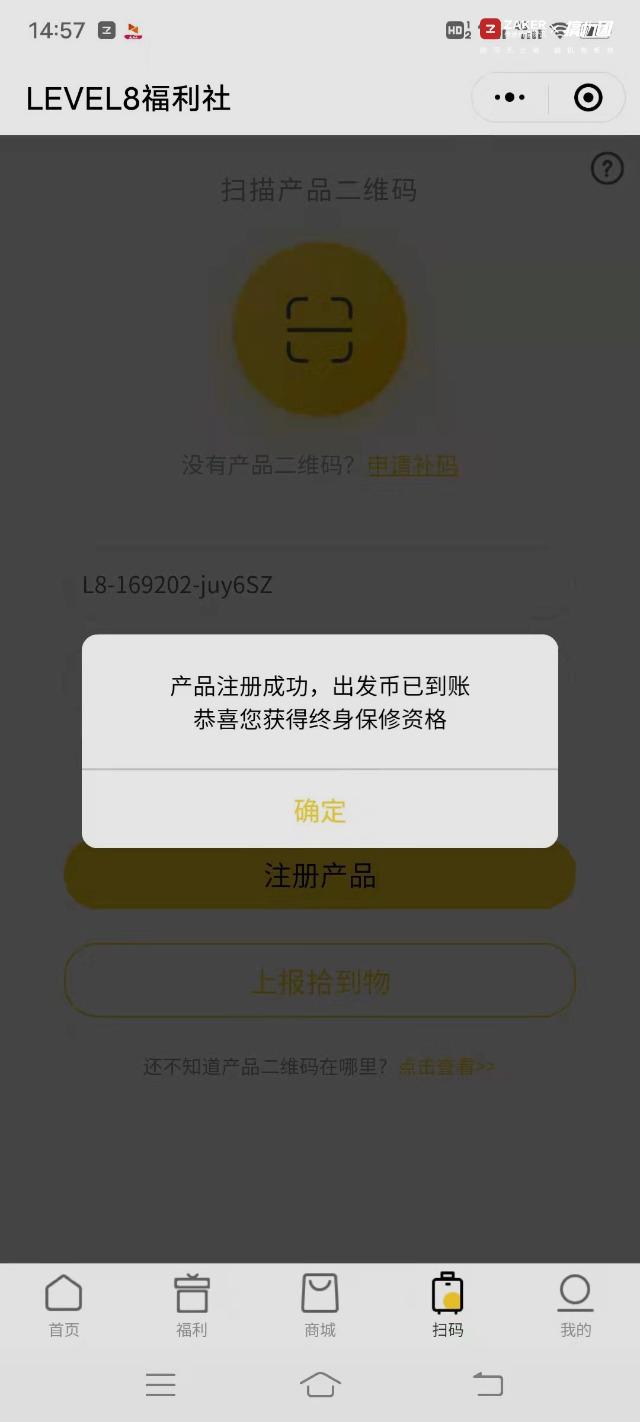Tap the product code input field
The height and width of the screenshot is (1422, 640).
320,585
